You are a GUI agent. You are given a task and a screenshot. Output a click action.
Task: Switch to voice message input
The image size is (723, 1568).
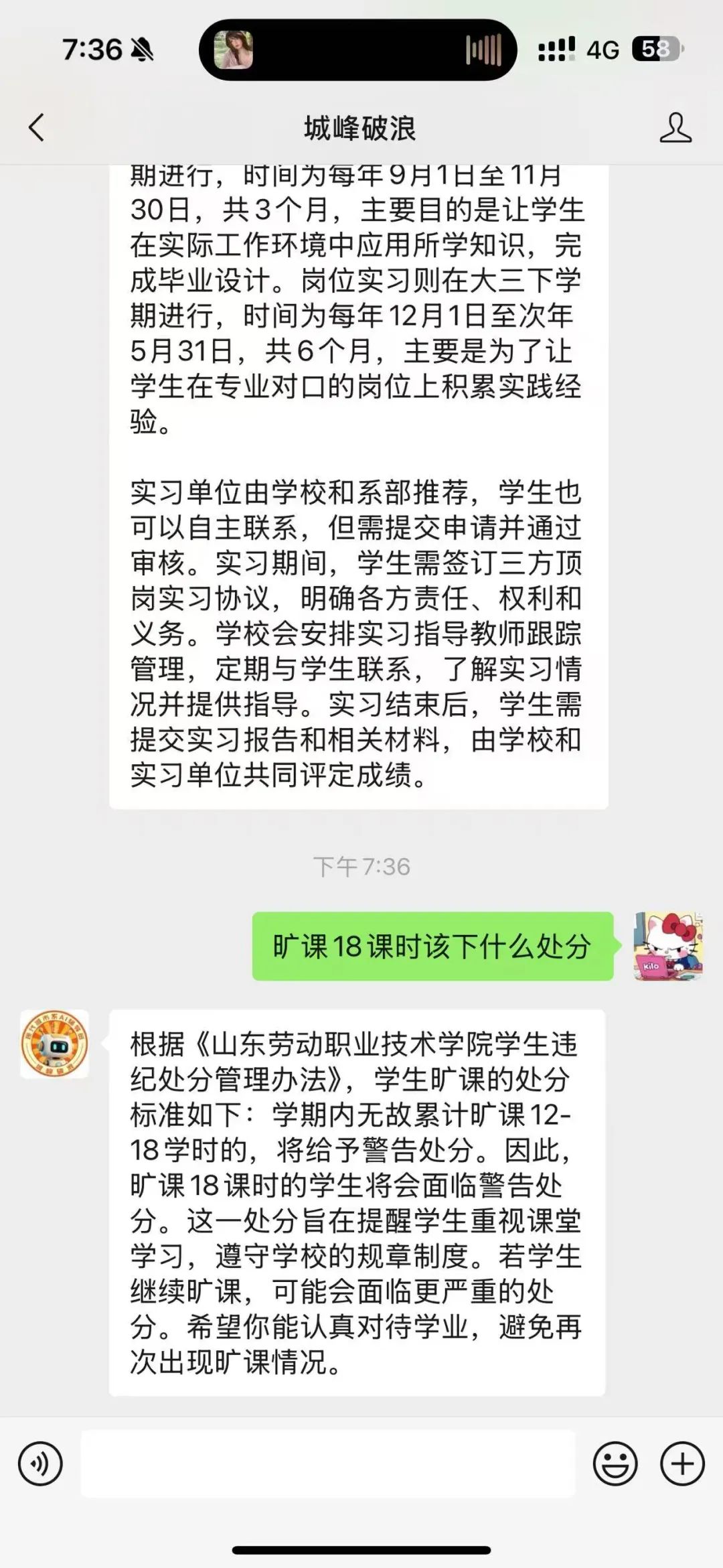(x=41, y=1464)
